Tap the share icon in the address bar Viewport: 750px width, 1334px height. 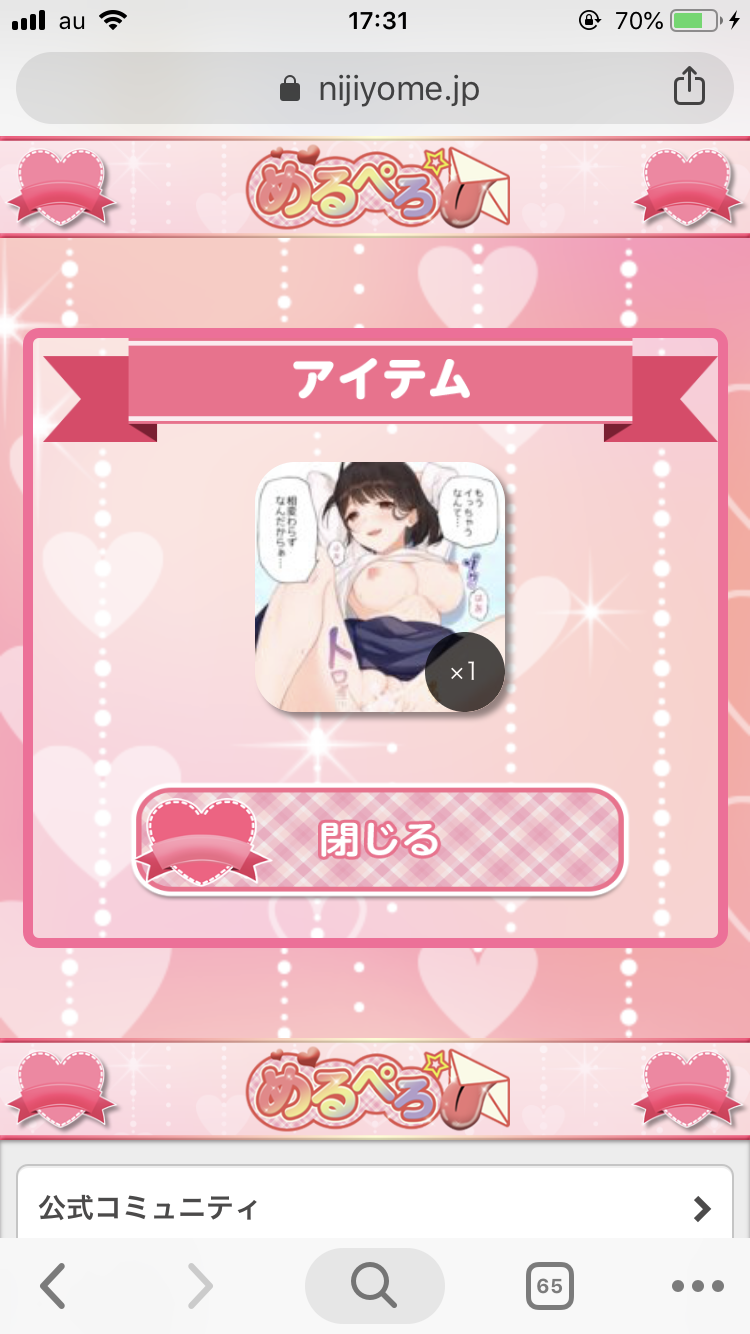coord(689,88)
